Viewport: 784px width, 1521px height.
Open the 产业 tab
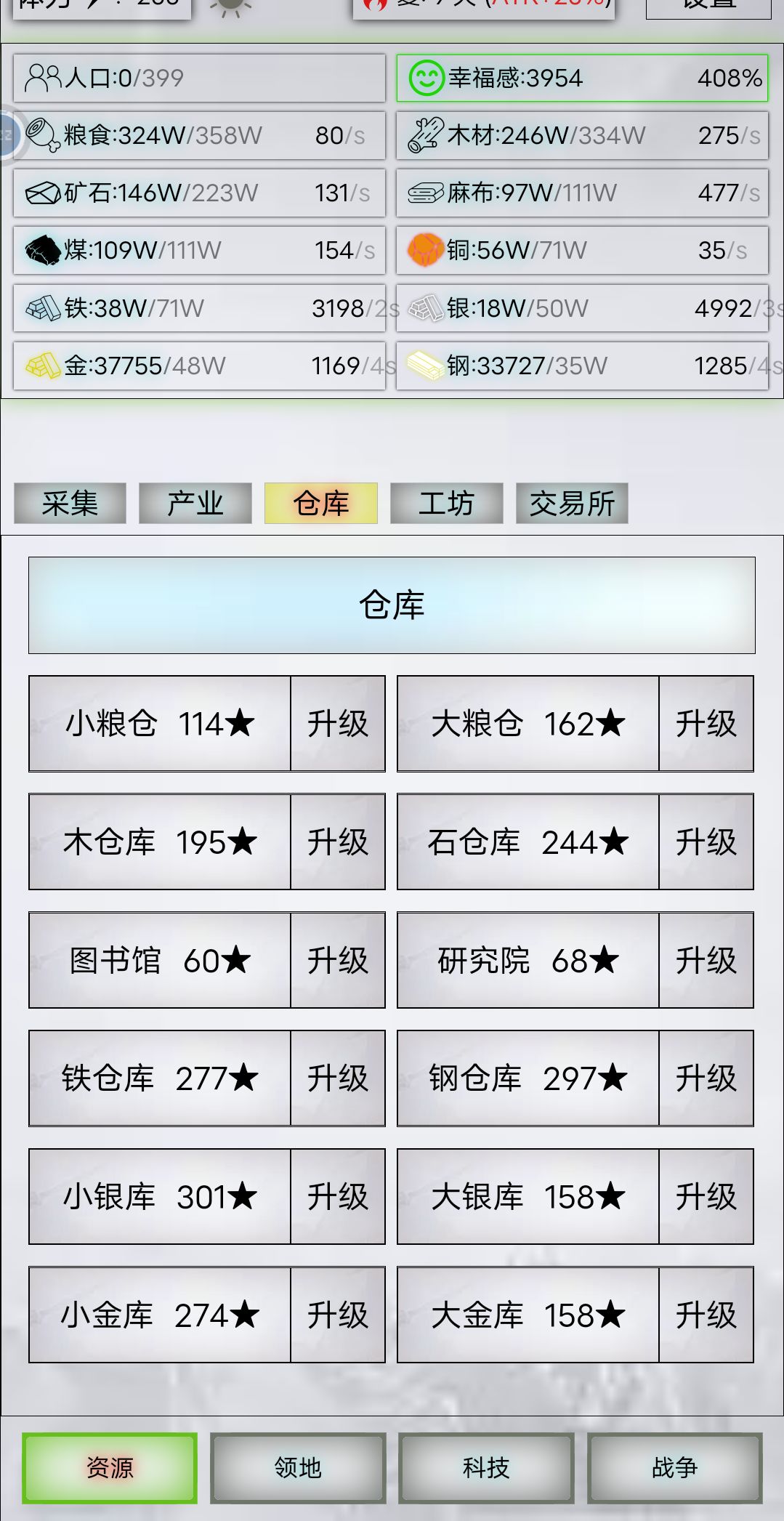click(195, 503)
